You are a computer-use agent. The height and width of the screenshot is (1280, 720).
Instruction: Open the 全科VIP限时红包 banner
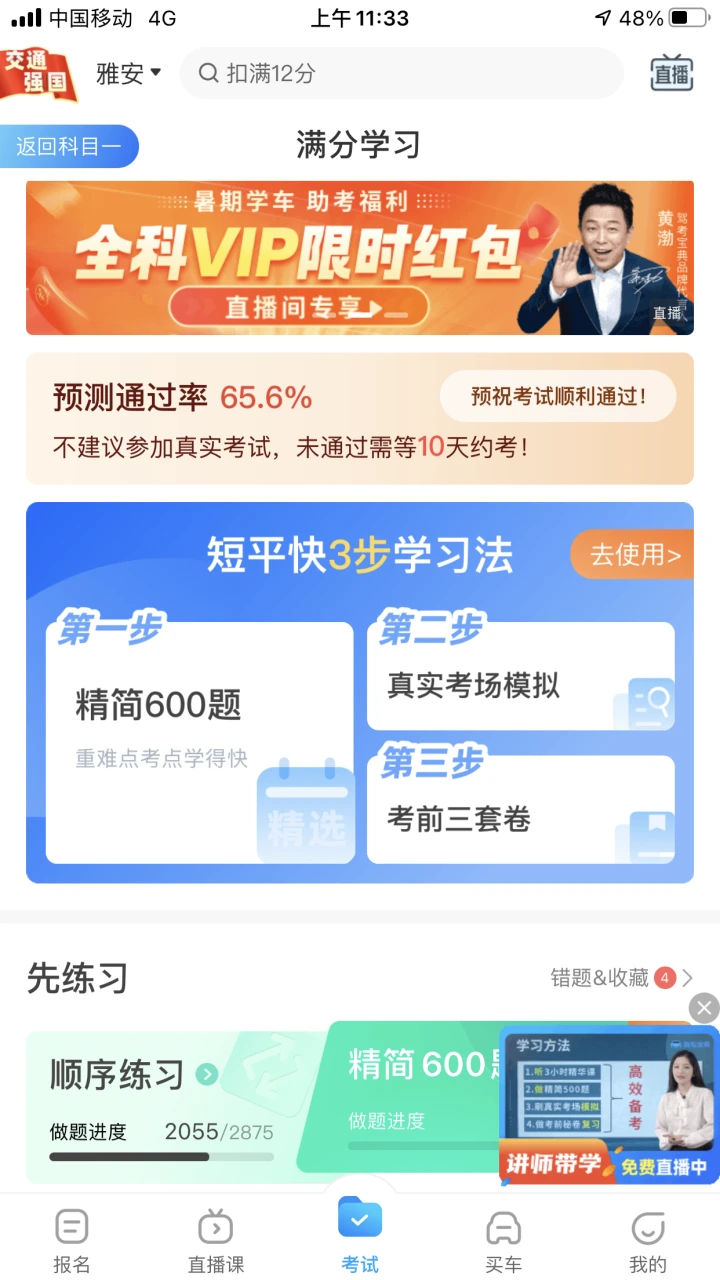point(359,258)
